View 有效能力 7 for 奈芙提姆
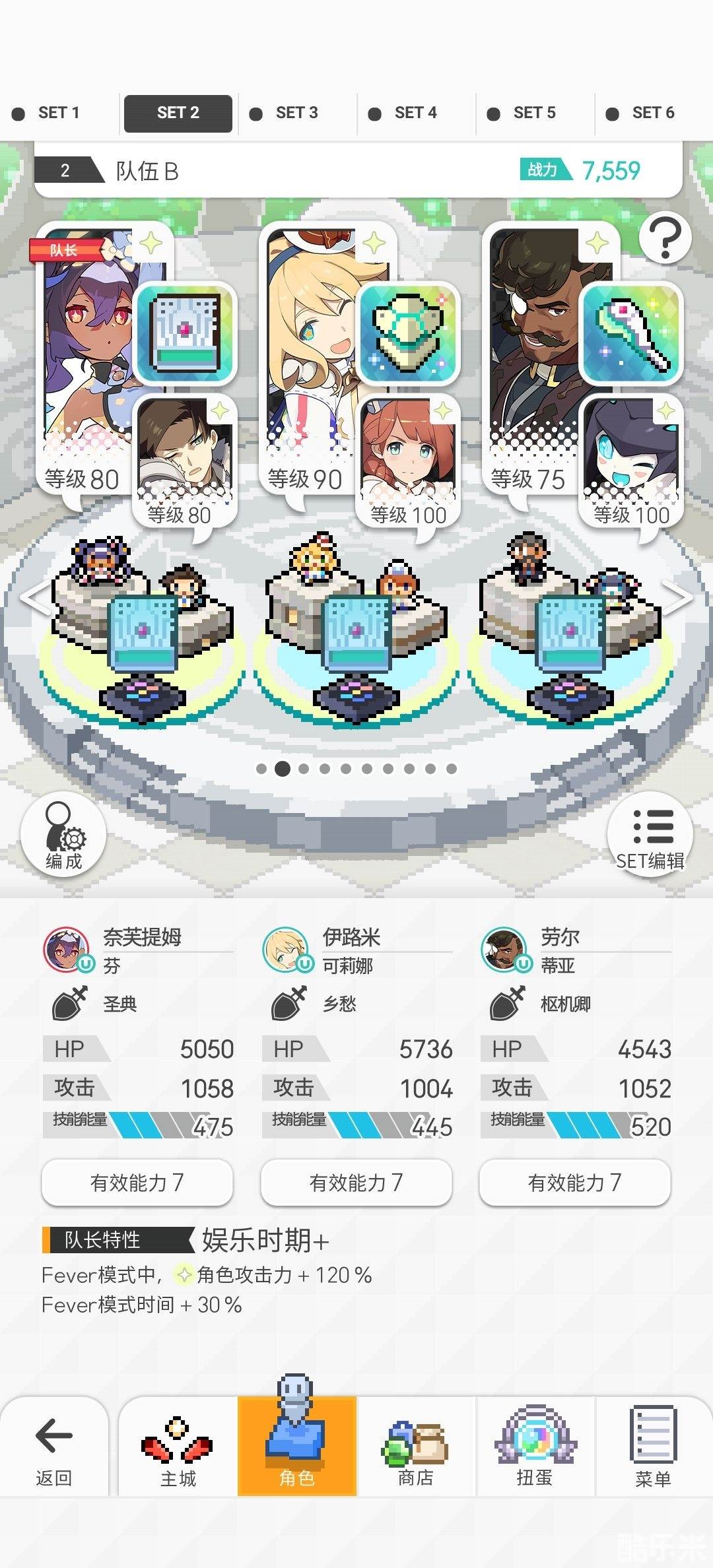713x1568 pixels. (137, 1183)
